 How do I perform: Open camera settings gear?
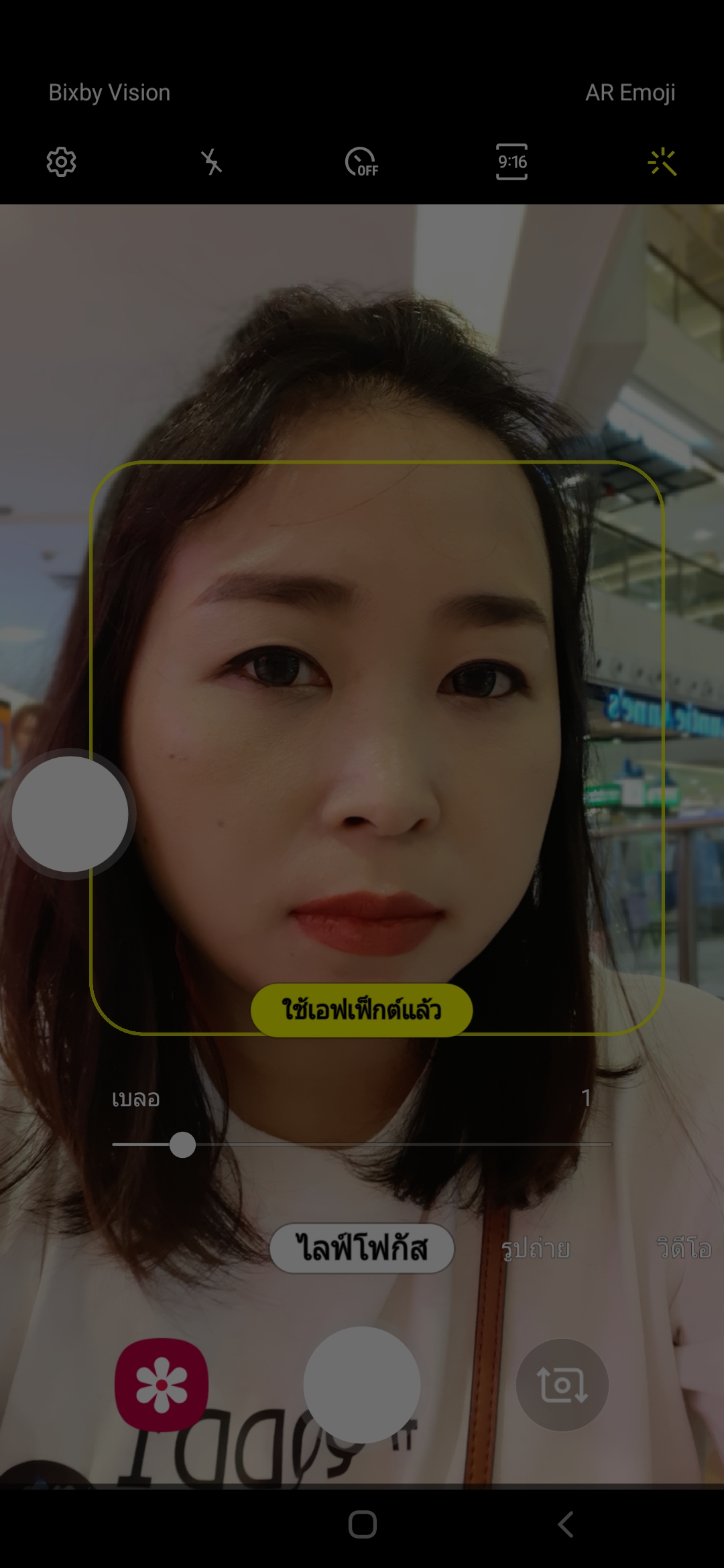click(61, 162)
